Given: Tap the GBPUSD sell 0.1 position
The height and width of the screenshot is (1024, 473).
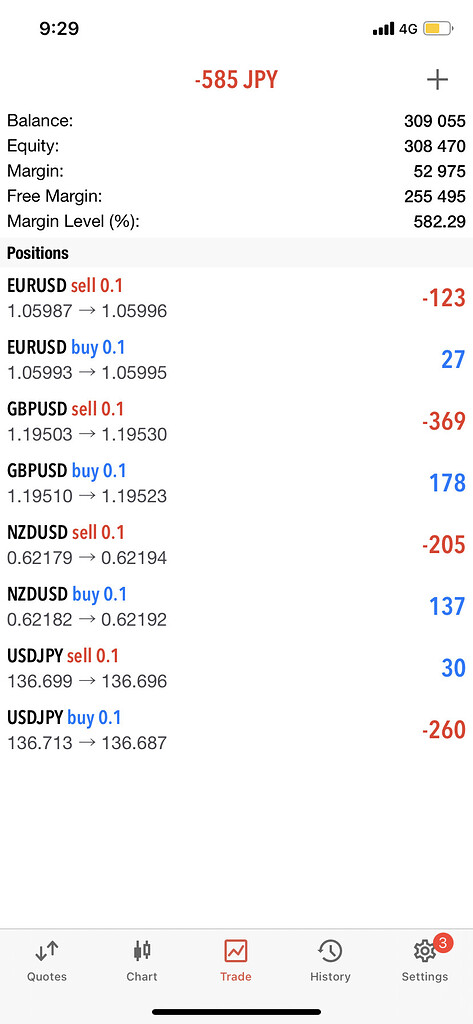Looking at the screenshot, I should [236, 421].
